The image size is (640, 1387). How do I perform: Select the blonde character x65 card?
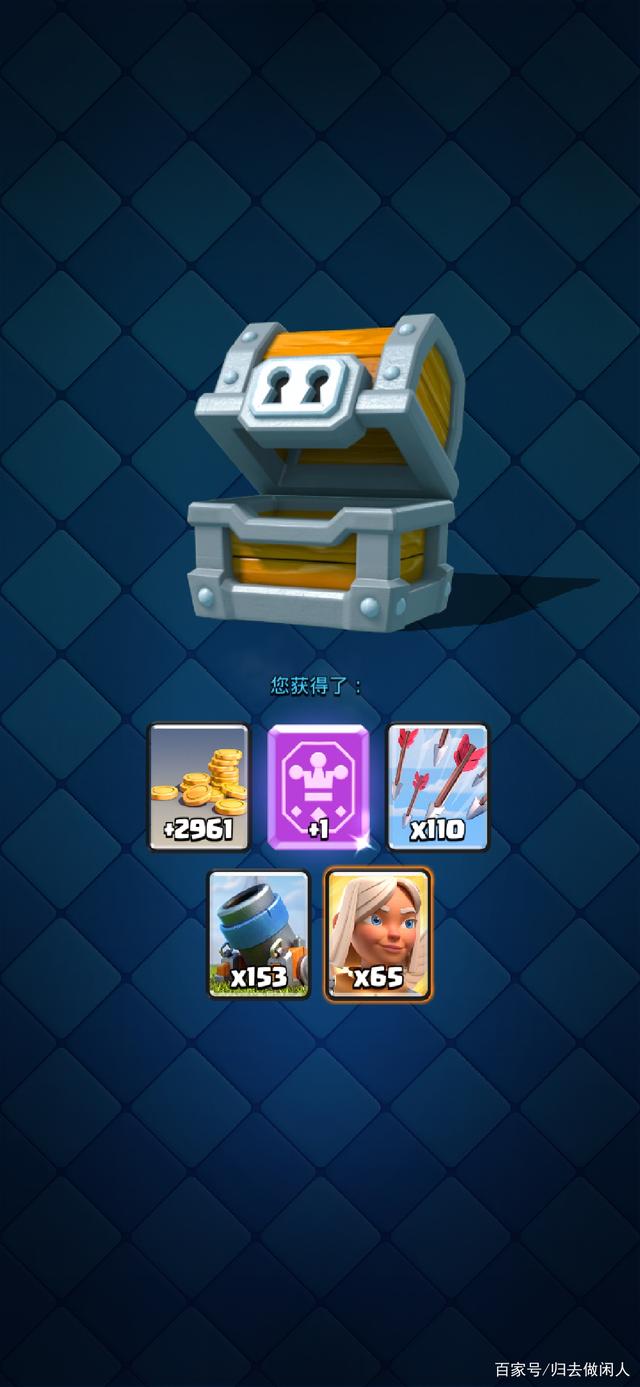(x=378, y=935)
